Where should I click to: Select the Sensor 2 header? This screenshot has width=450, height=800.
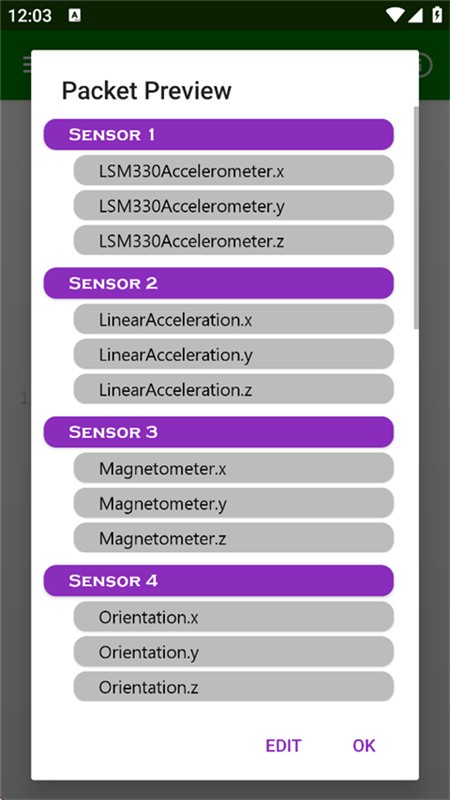coord(218,283)
